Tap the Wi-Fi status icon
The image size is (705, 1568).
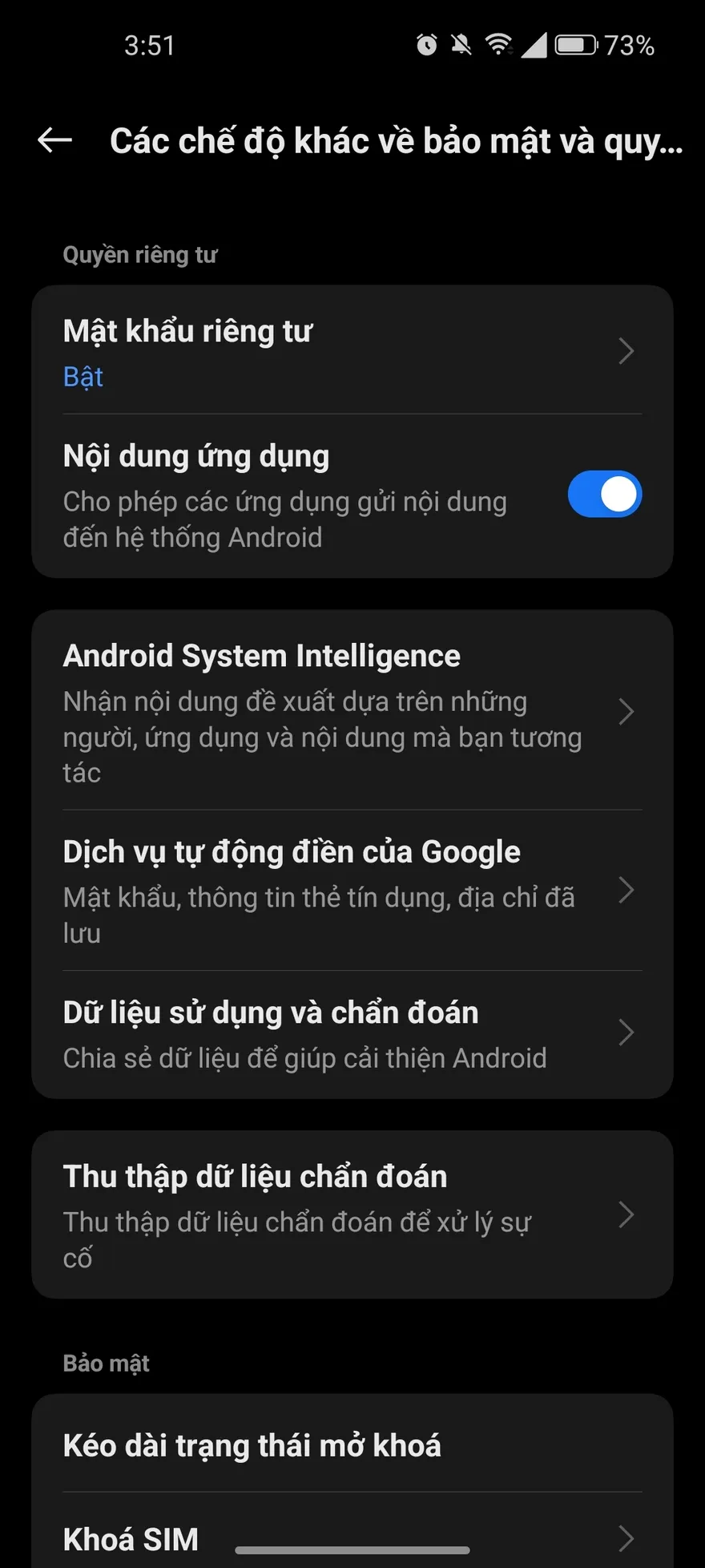click(x=501, y=46)
